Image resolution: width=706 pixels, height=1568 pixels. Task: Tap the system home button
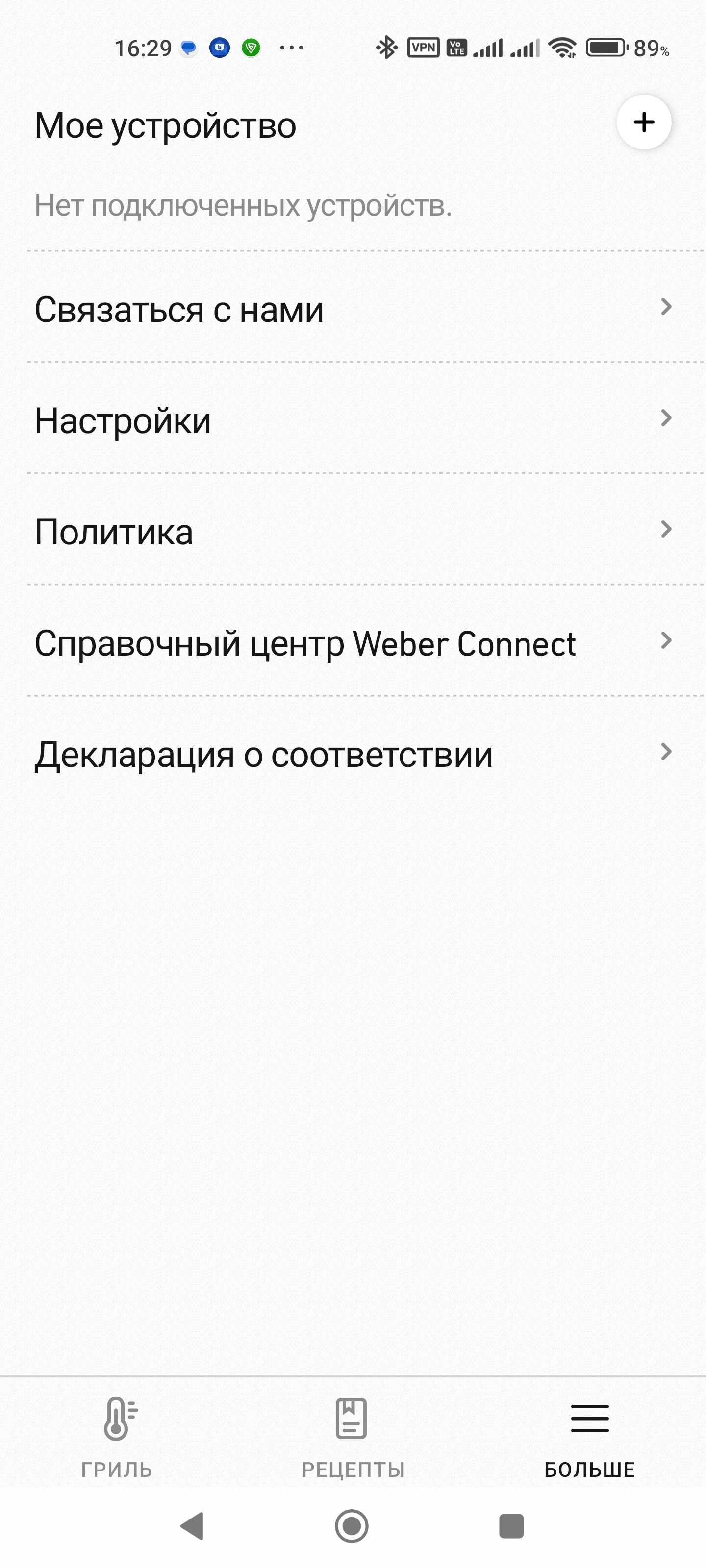352,1525
